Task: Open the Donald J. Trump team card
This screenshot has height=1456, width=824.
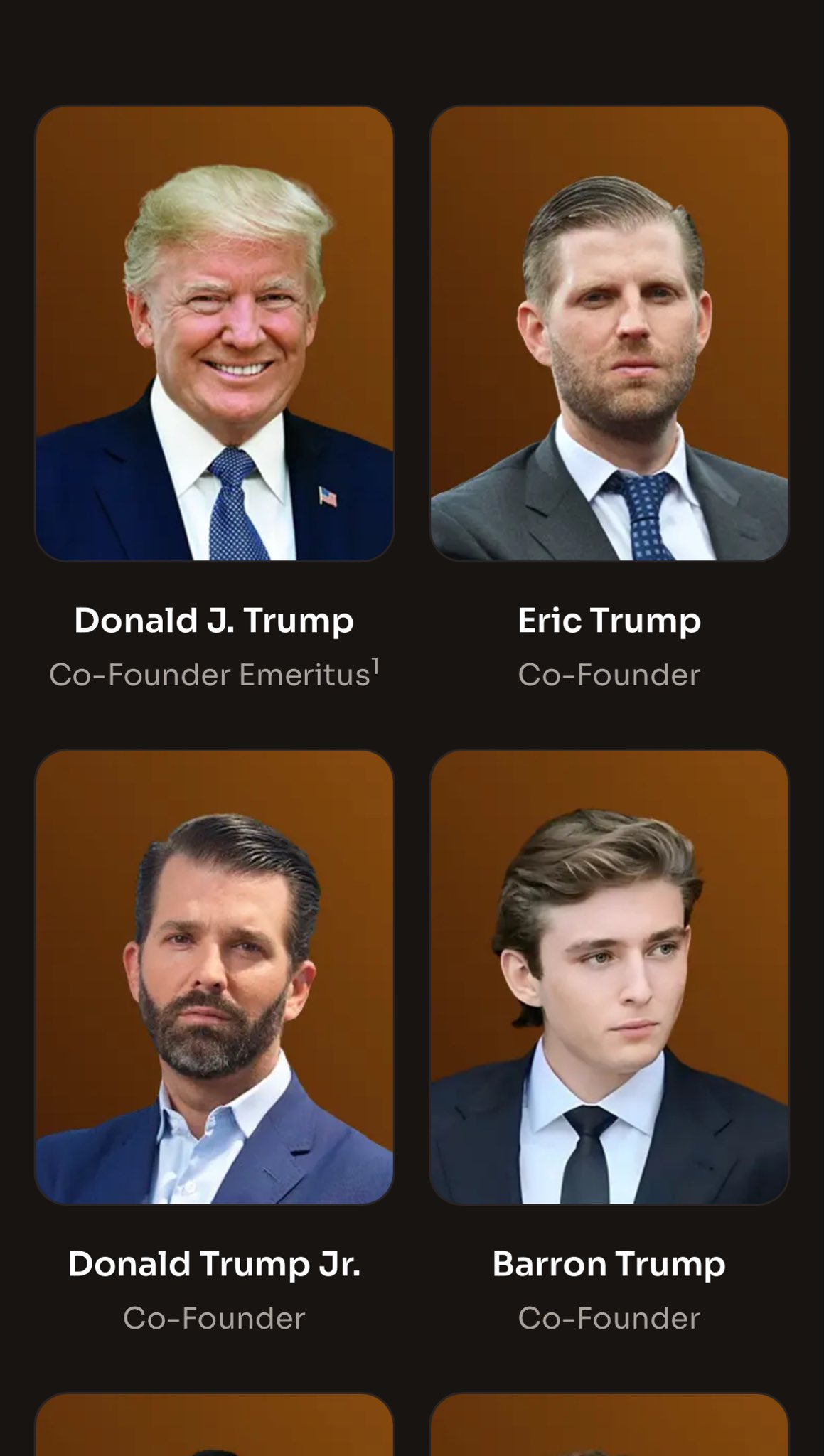Action: pyautogui.click(x=214, y=334)
